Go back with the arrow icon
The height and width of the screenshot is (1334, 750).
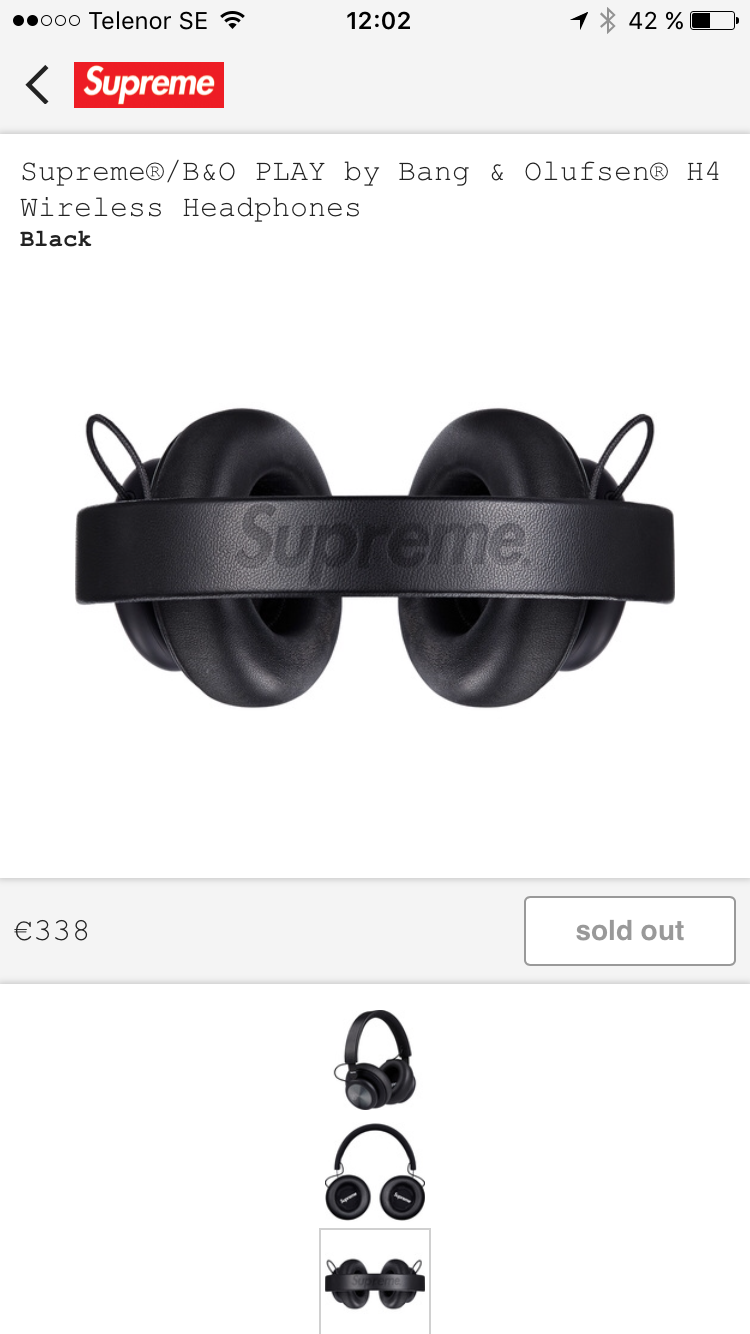pos(37,85)
